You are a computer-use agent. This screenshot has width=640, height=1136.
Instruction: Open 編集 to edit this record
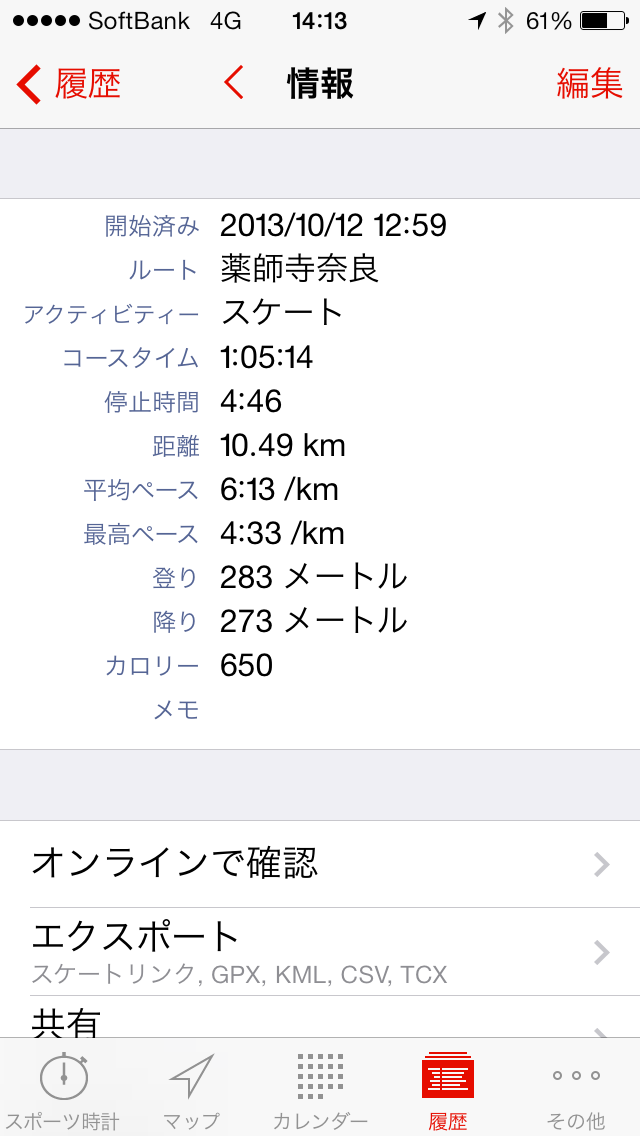[589, 84]
